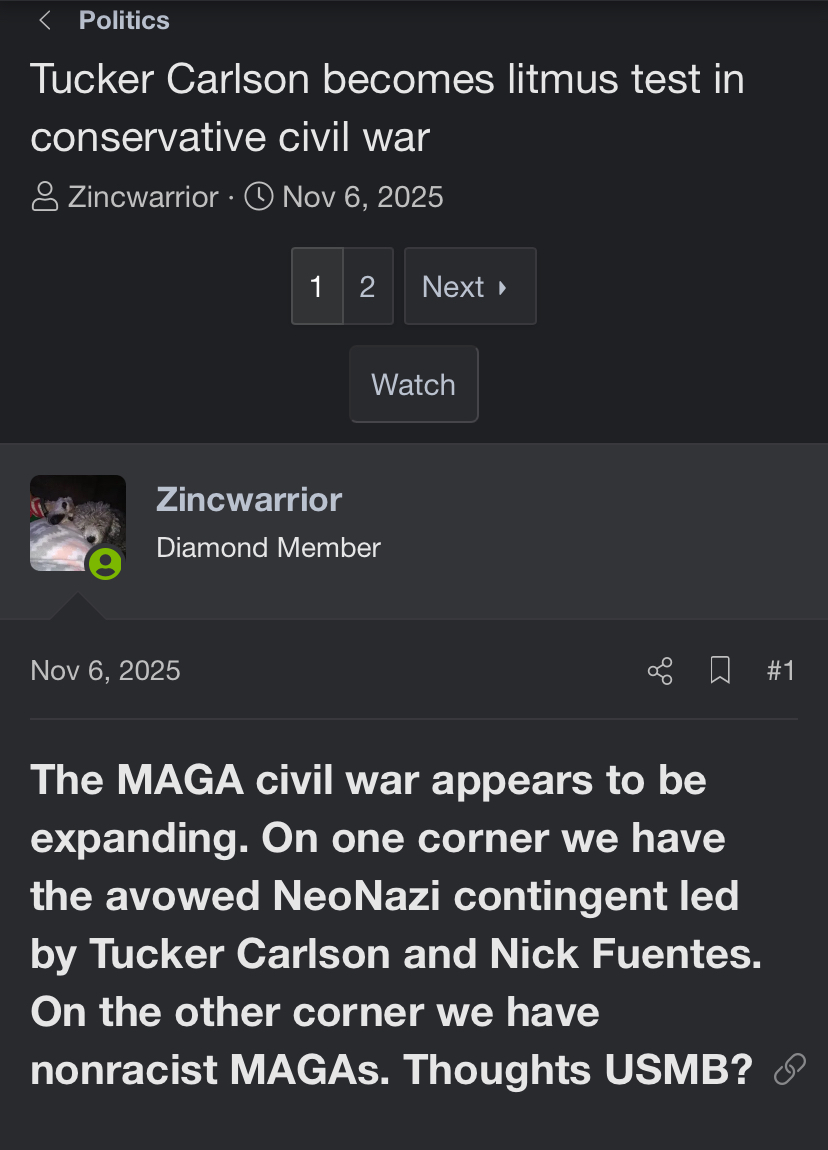Open thread starter Zincwarrior's profile link
828x1150 pixels.
142,197
